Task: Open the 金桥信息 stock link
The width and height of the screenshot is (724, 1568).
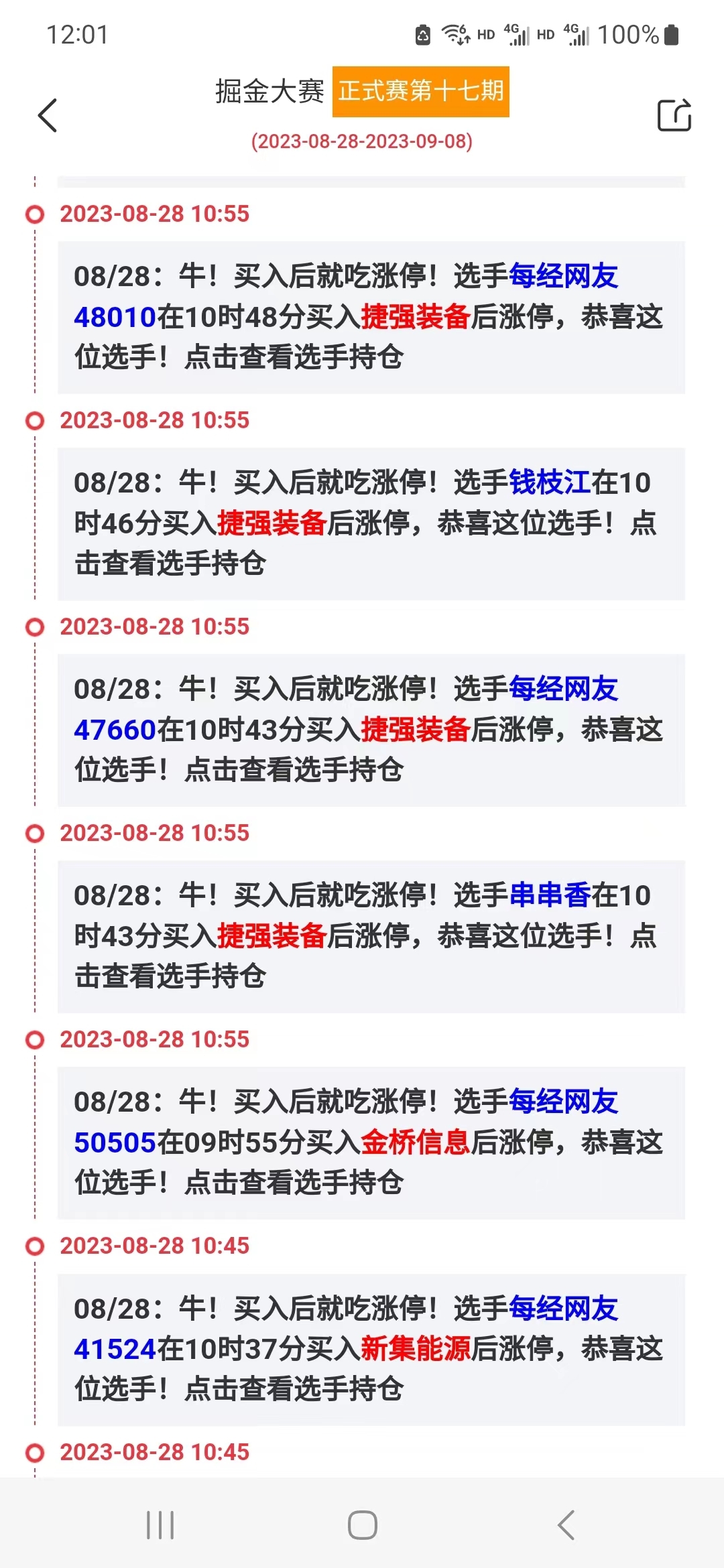Action: pyautogui.click(x=416, y=1142)
